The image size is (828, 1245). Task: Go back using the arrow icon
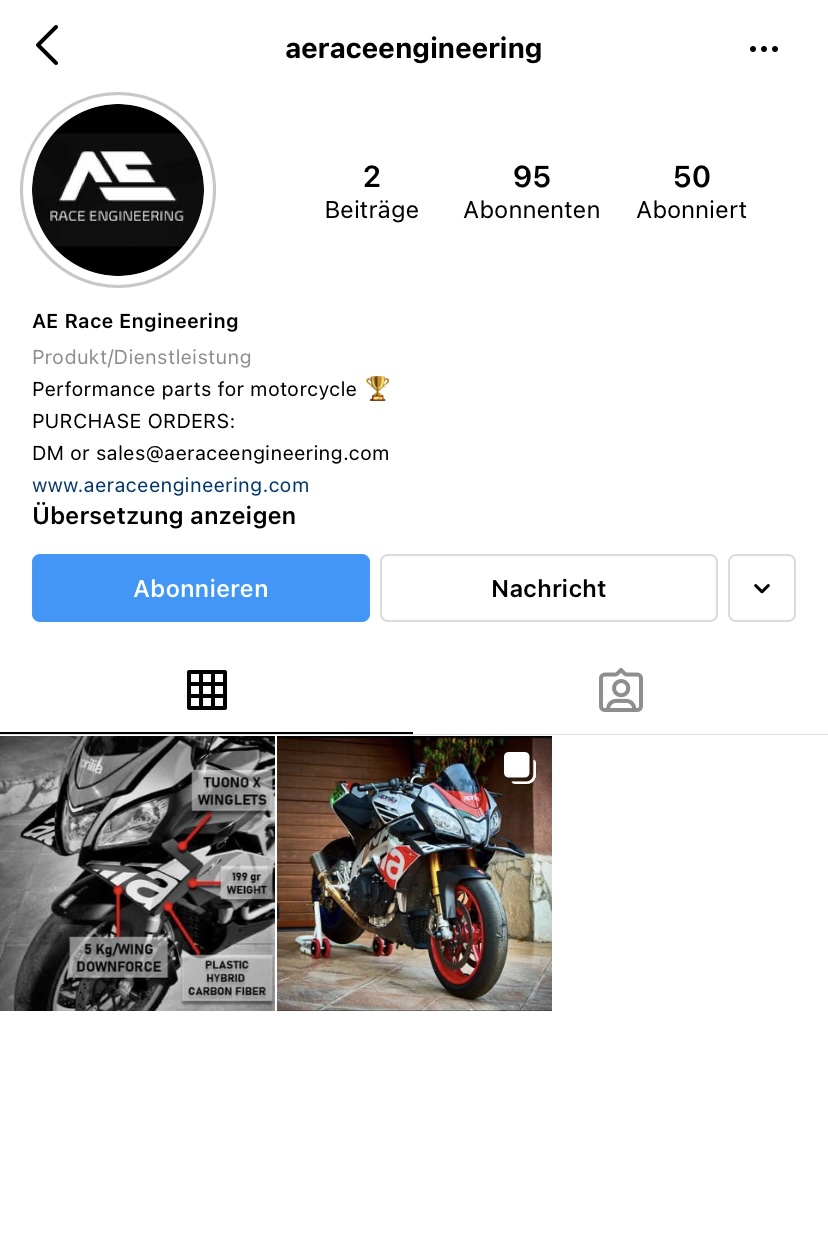coord(47,46)
